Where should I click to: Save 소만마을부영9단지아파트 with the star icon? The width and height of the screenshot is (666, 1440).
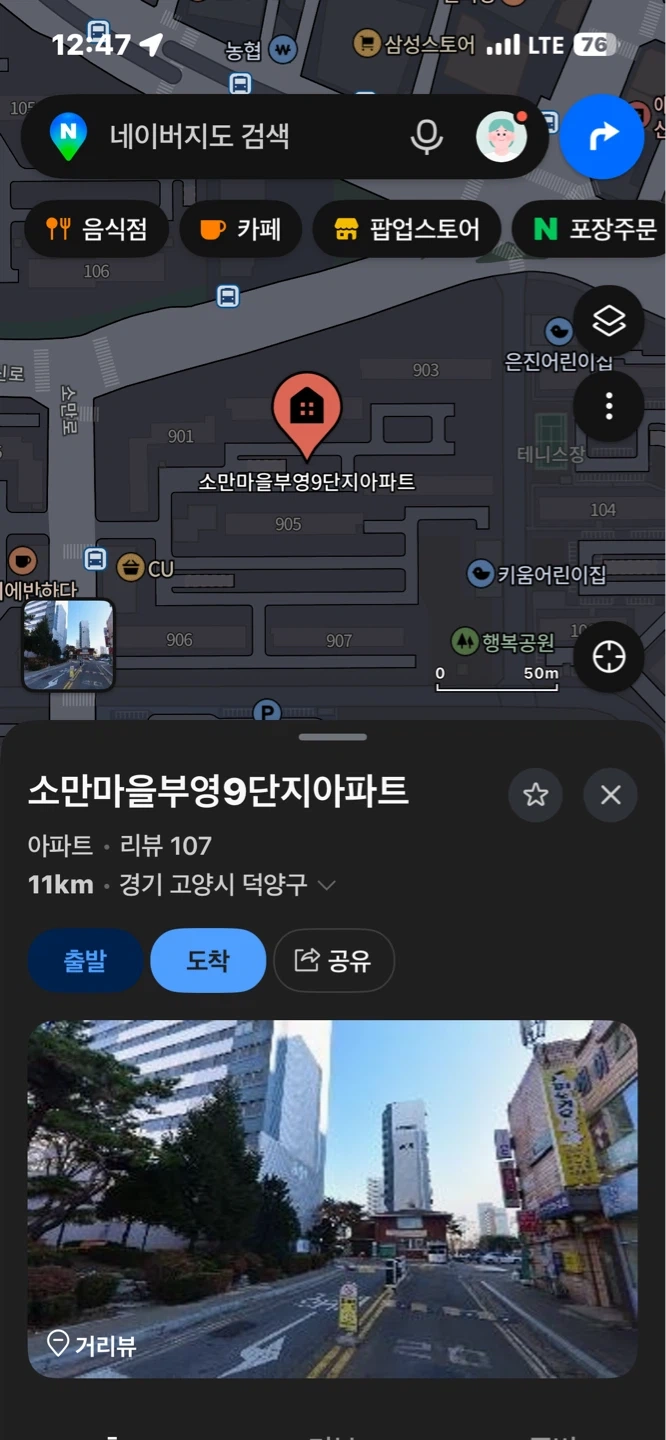(x=536, y=795)
